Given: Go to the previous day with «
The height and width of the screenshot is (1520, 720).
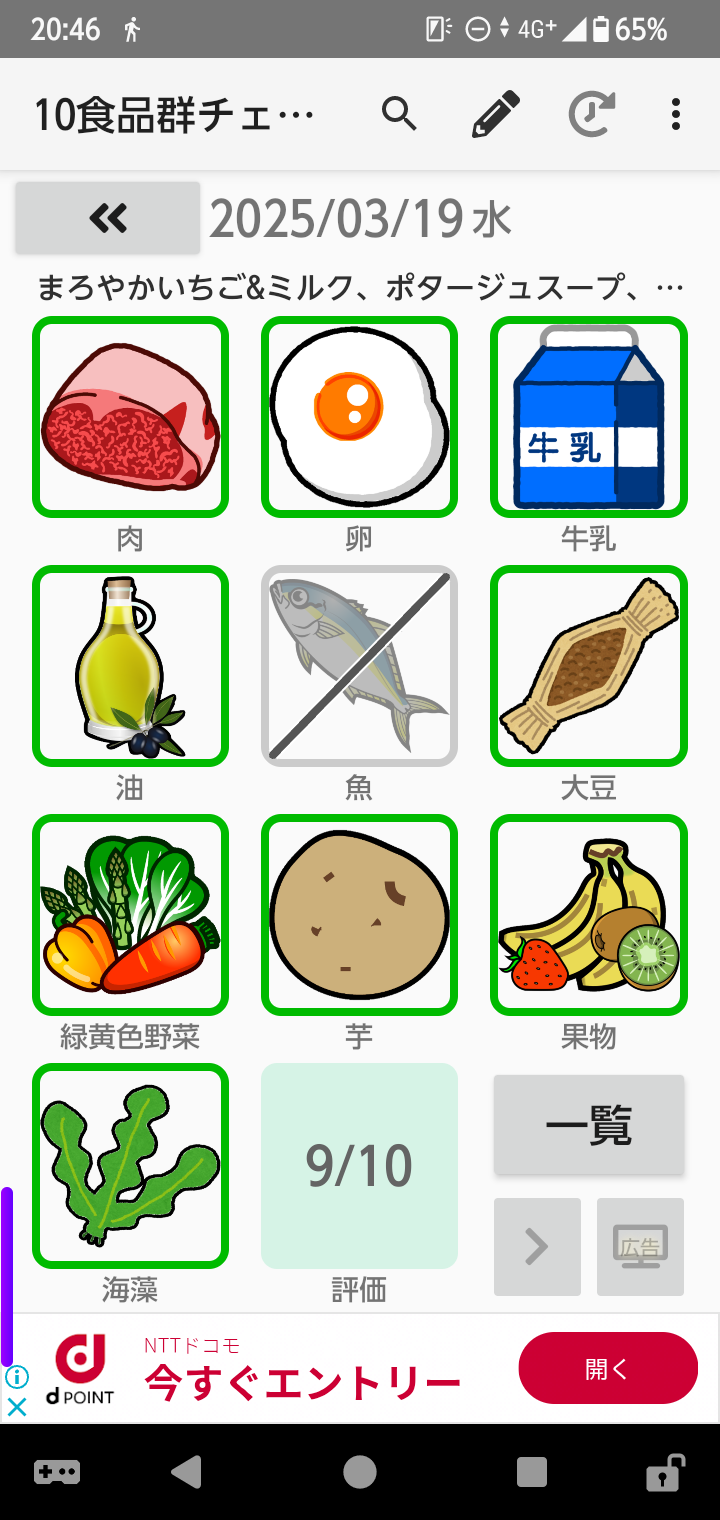Looking at the screenshot, I should coord(108,217).
